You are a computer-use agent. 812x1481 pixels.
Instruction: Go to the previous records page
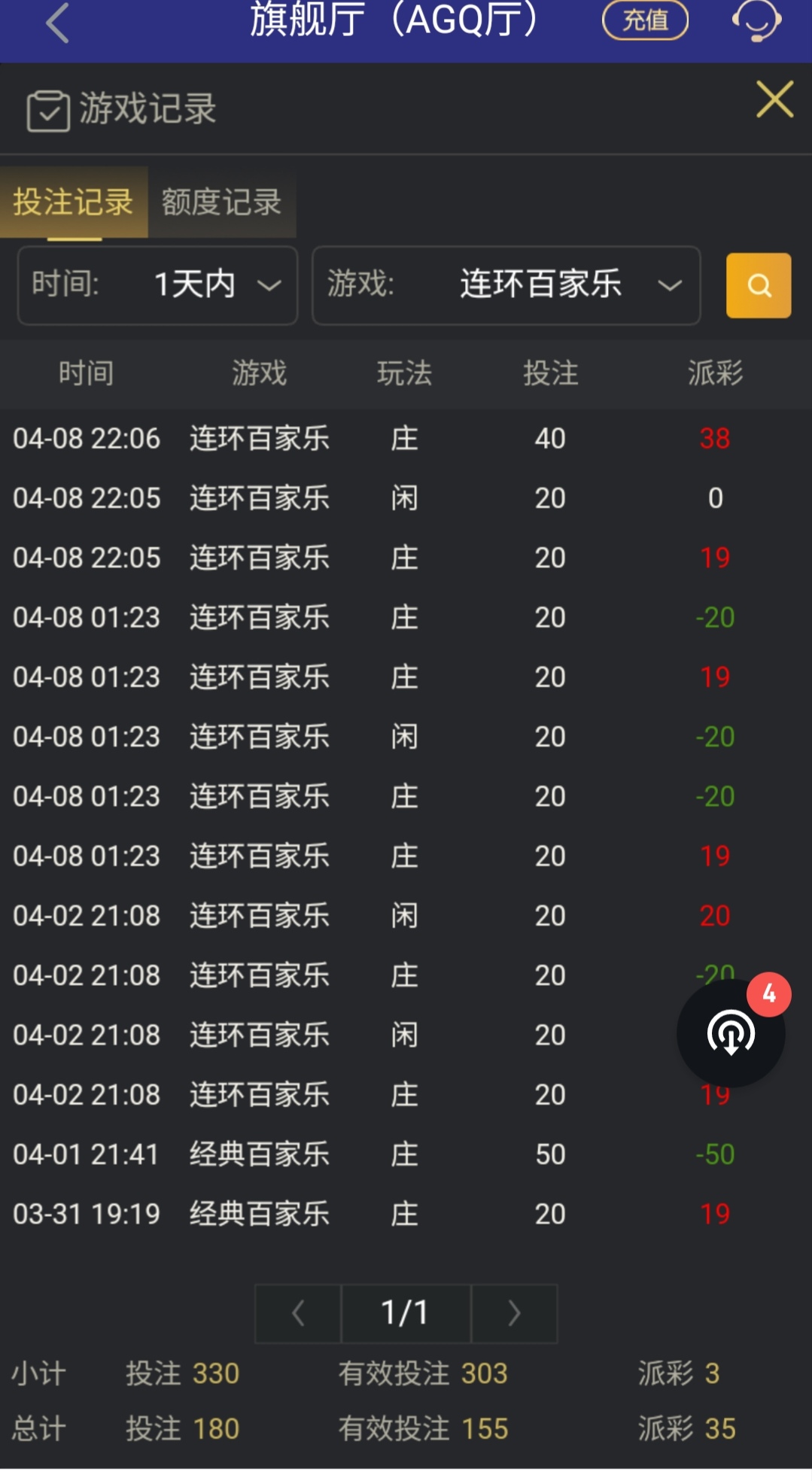pyautogui.click(x=298, y=1313)
